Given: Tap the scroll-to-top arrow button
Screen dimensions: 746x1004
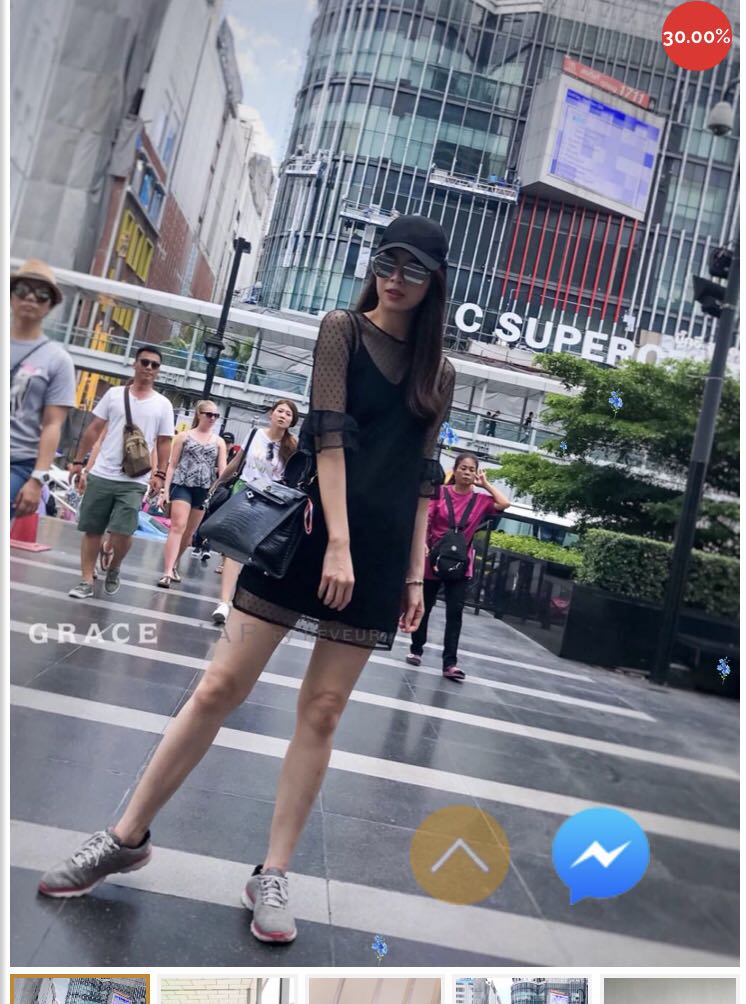Looking at the screenshot, I should pyautogui.click(x=459, y=854).
